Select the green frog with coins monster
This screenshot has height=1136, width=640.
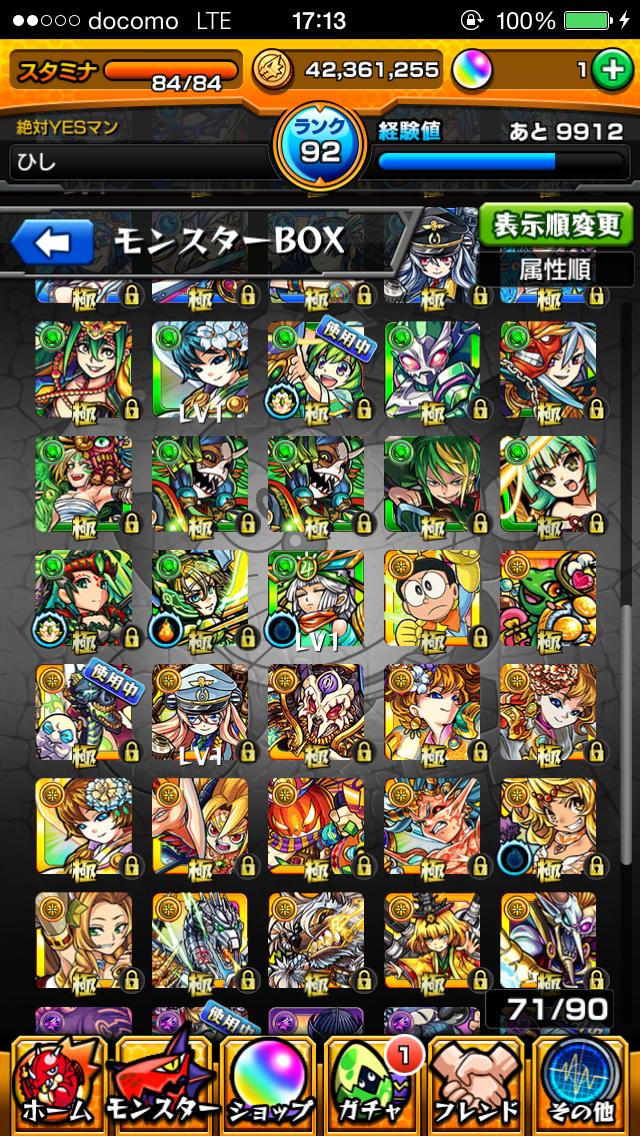pyautogui.click(x=548, y=598)
